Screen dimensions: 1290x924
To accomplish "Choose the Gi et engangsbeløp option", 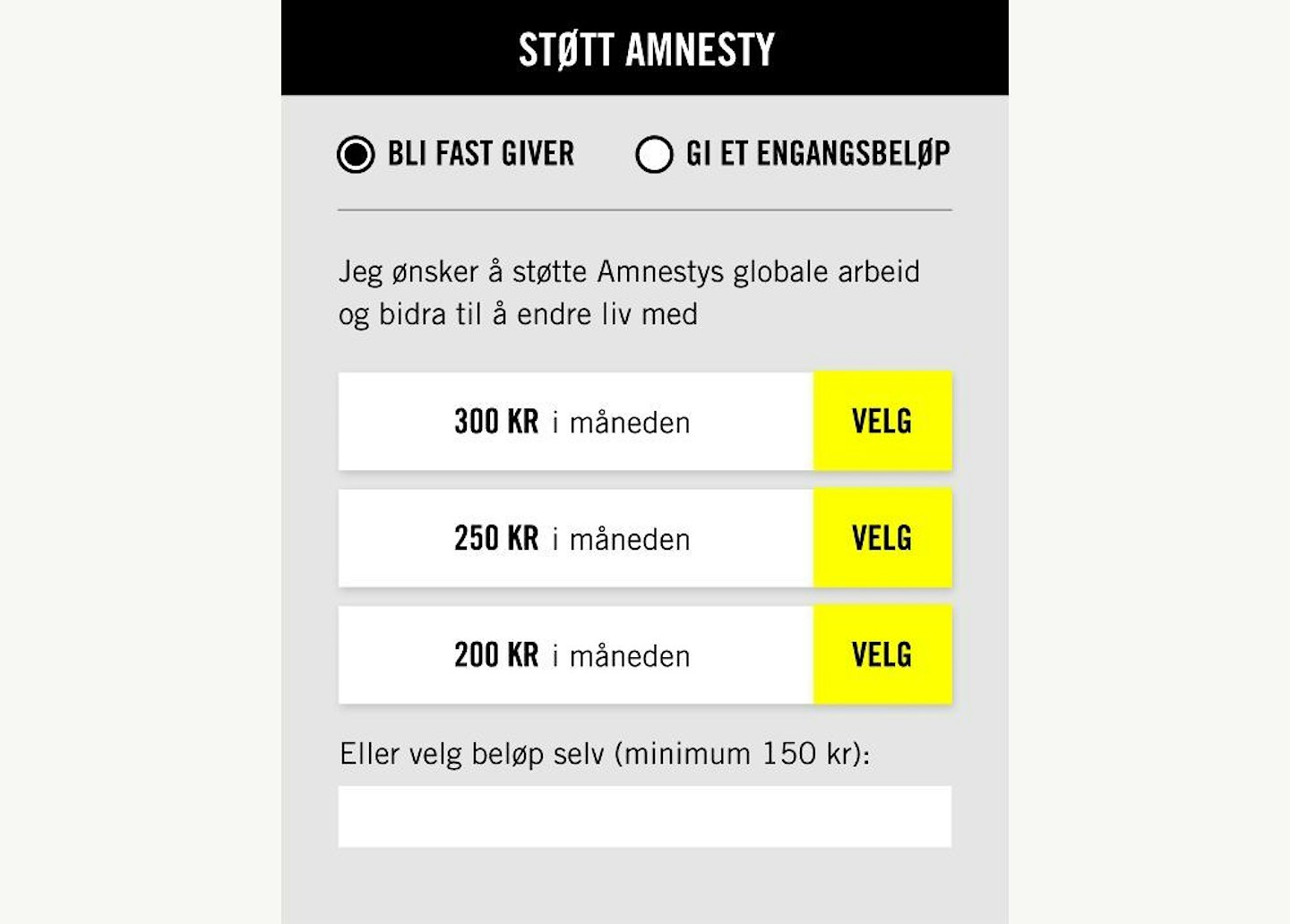I will tap(654, 154).
